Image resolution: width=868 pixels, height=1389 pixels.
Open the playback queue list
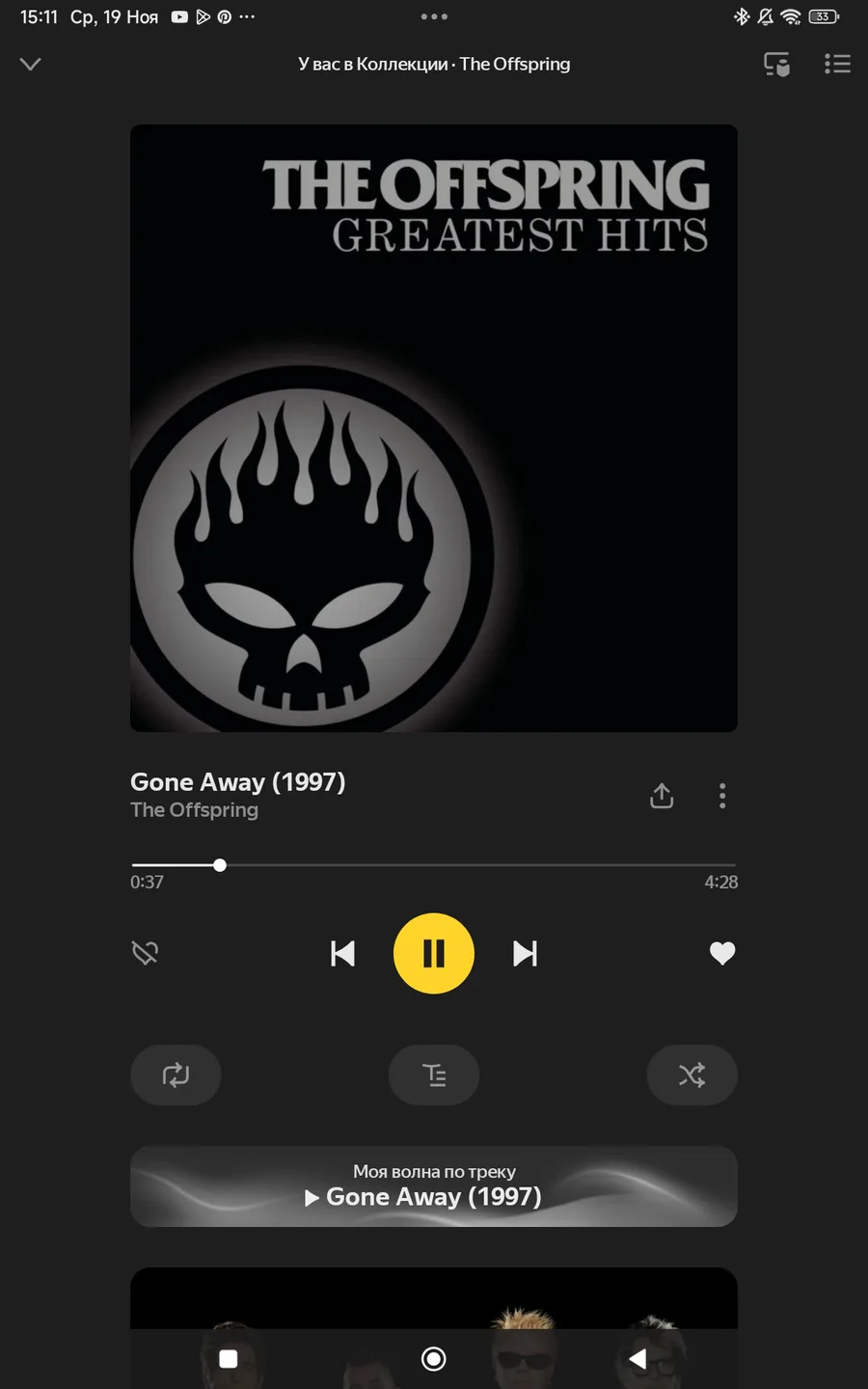click(x=837, y=65)
